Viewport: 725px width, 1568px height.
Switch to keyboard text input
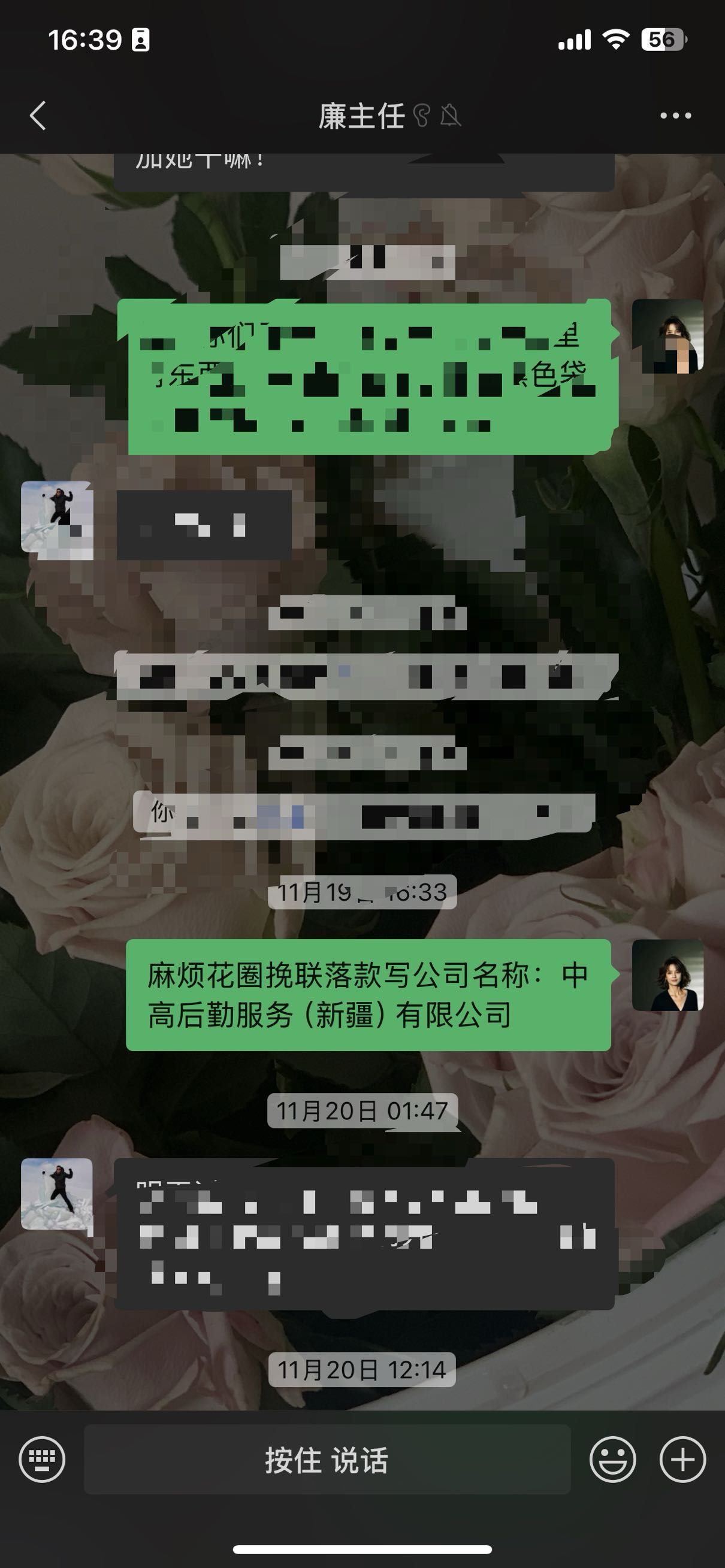click(x=42, y=1459)
